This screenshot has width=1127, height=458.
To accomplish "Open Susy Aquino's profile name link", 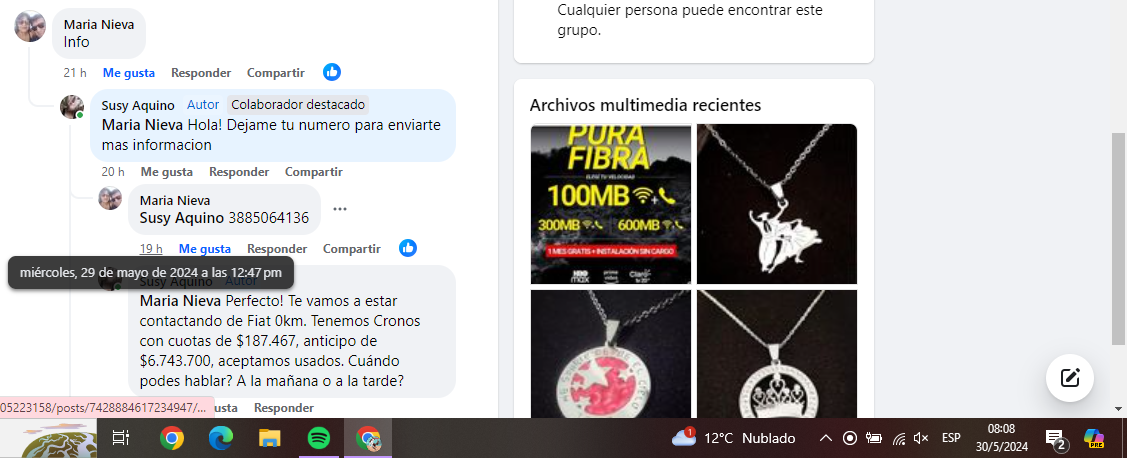I will [138, 105].
